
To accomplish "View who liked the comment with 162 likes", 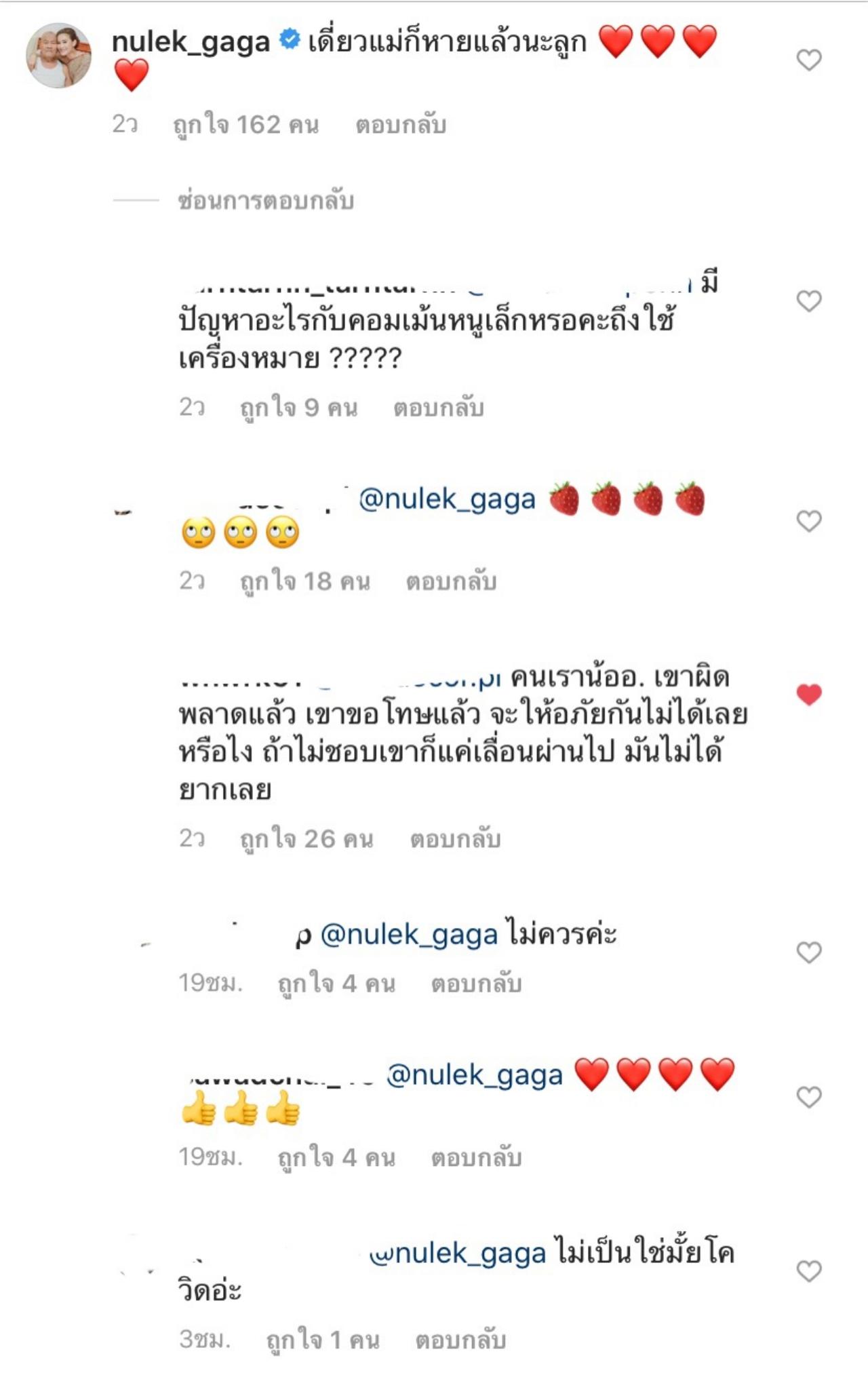I will point(245,125).
